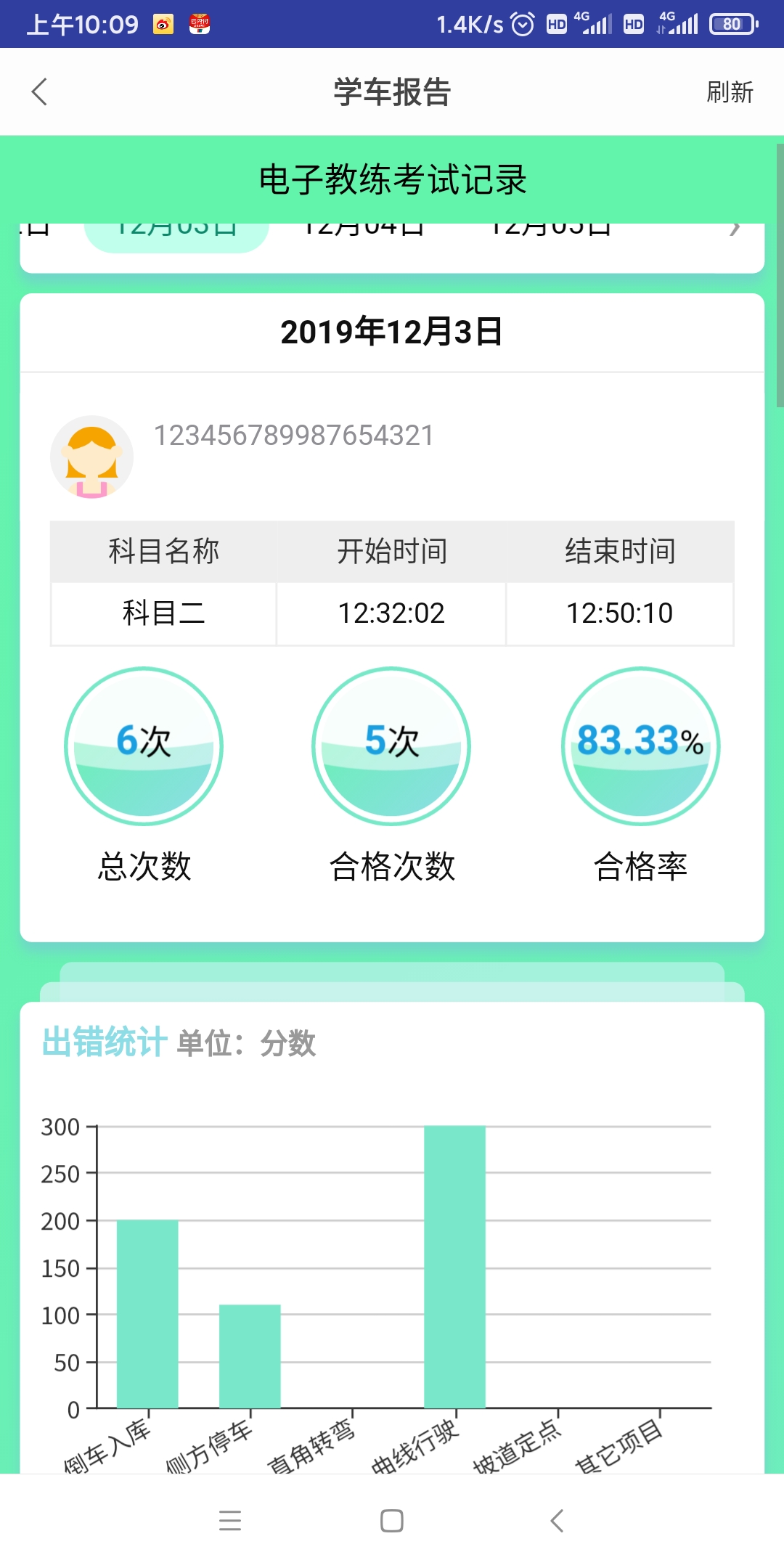Open the alarm clock icon in status bar

click(x=521, y=23)
